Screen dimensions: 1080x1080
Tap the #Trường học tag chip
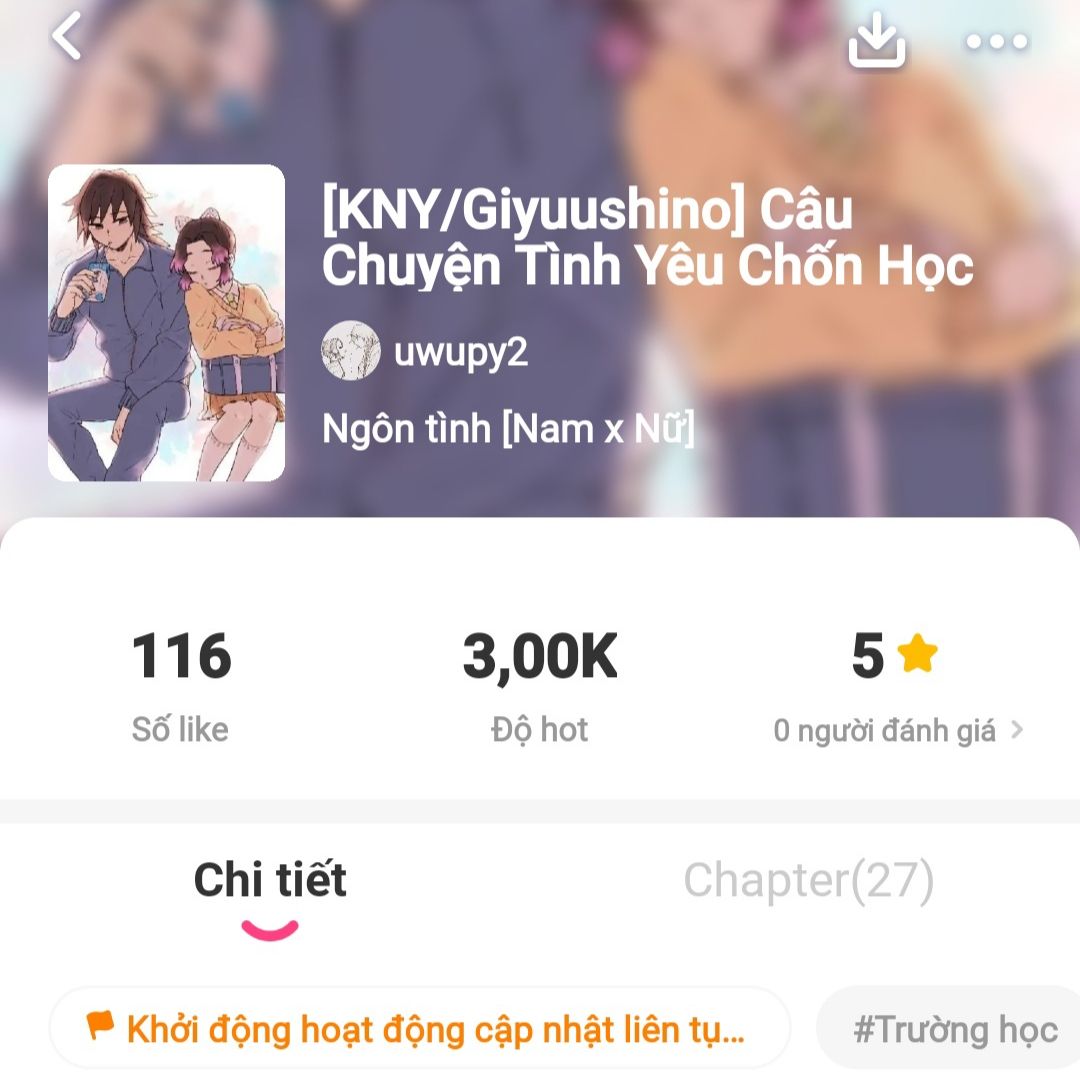coord(954,1029)
